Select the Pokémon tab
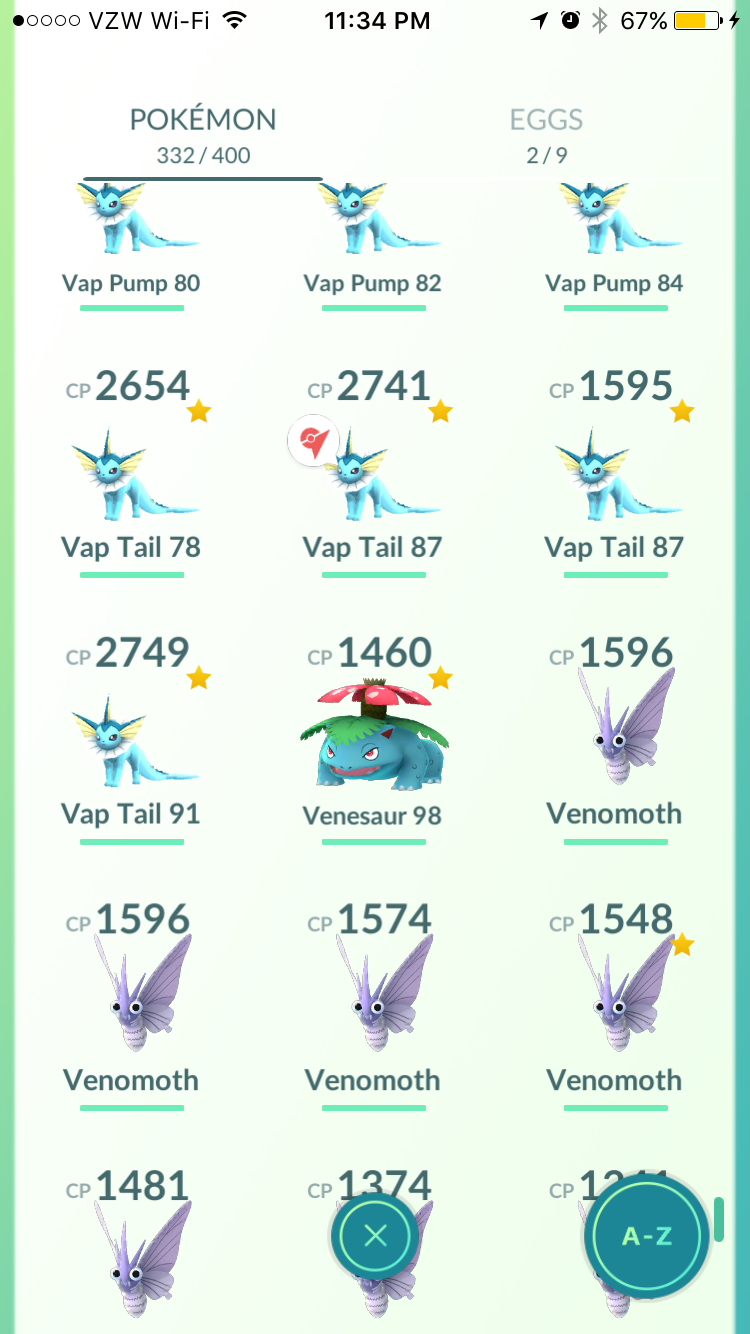 [x=203, y=135]
